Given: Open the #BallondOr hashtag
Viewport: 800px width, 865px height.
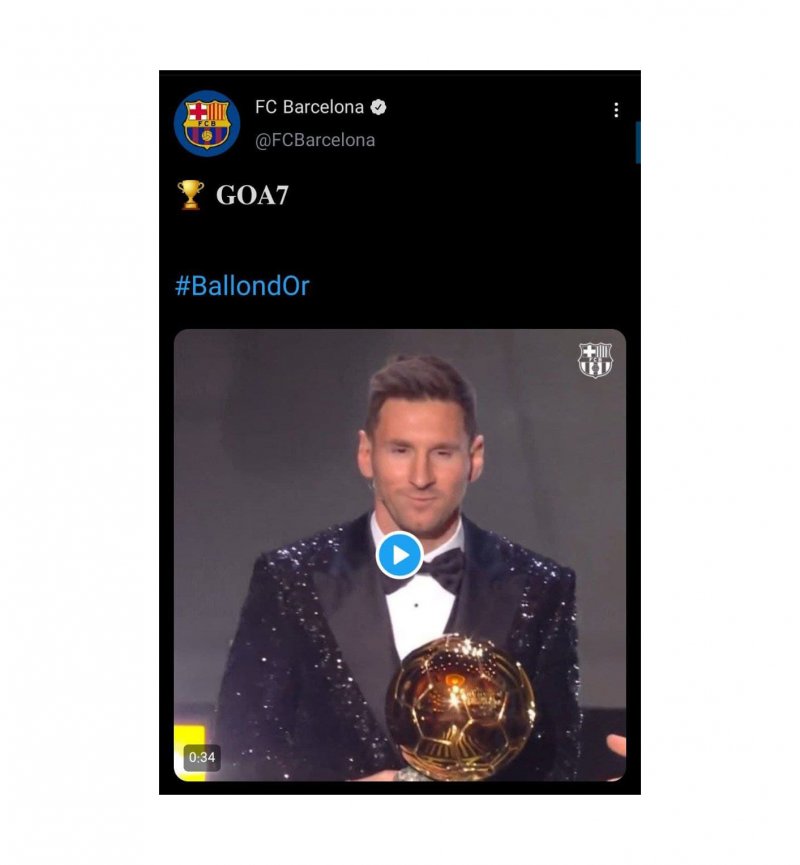Looking at the screenshot, I should pos(242,286).
